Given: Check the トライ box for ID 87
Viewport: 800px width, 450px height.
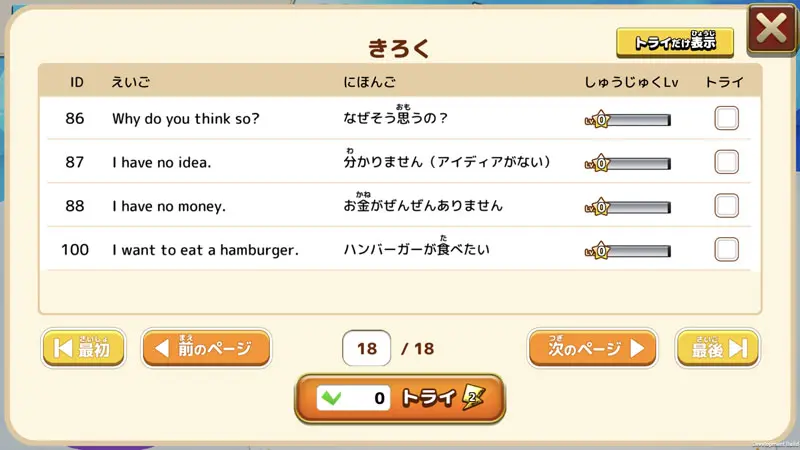Looking at the screenshot, I should click(726, 162).
